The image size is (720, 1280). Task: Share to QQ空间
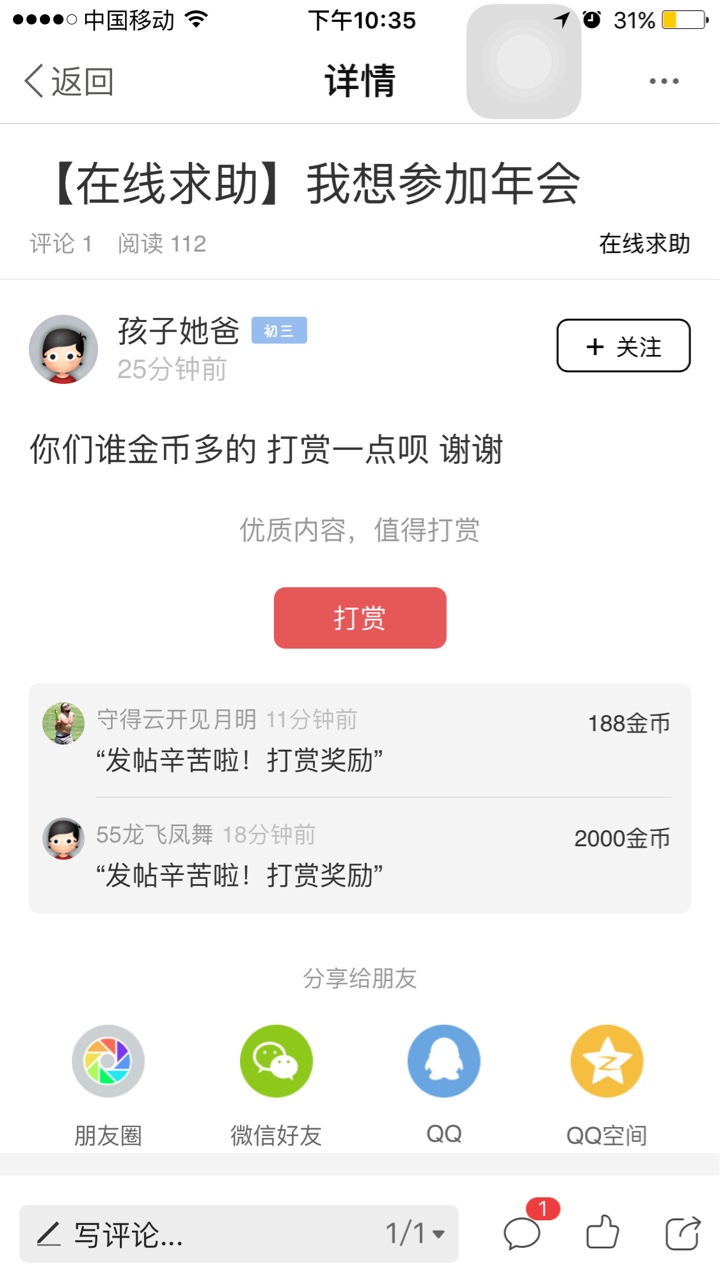point(607,1085)
